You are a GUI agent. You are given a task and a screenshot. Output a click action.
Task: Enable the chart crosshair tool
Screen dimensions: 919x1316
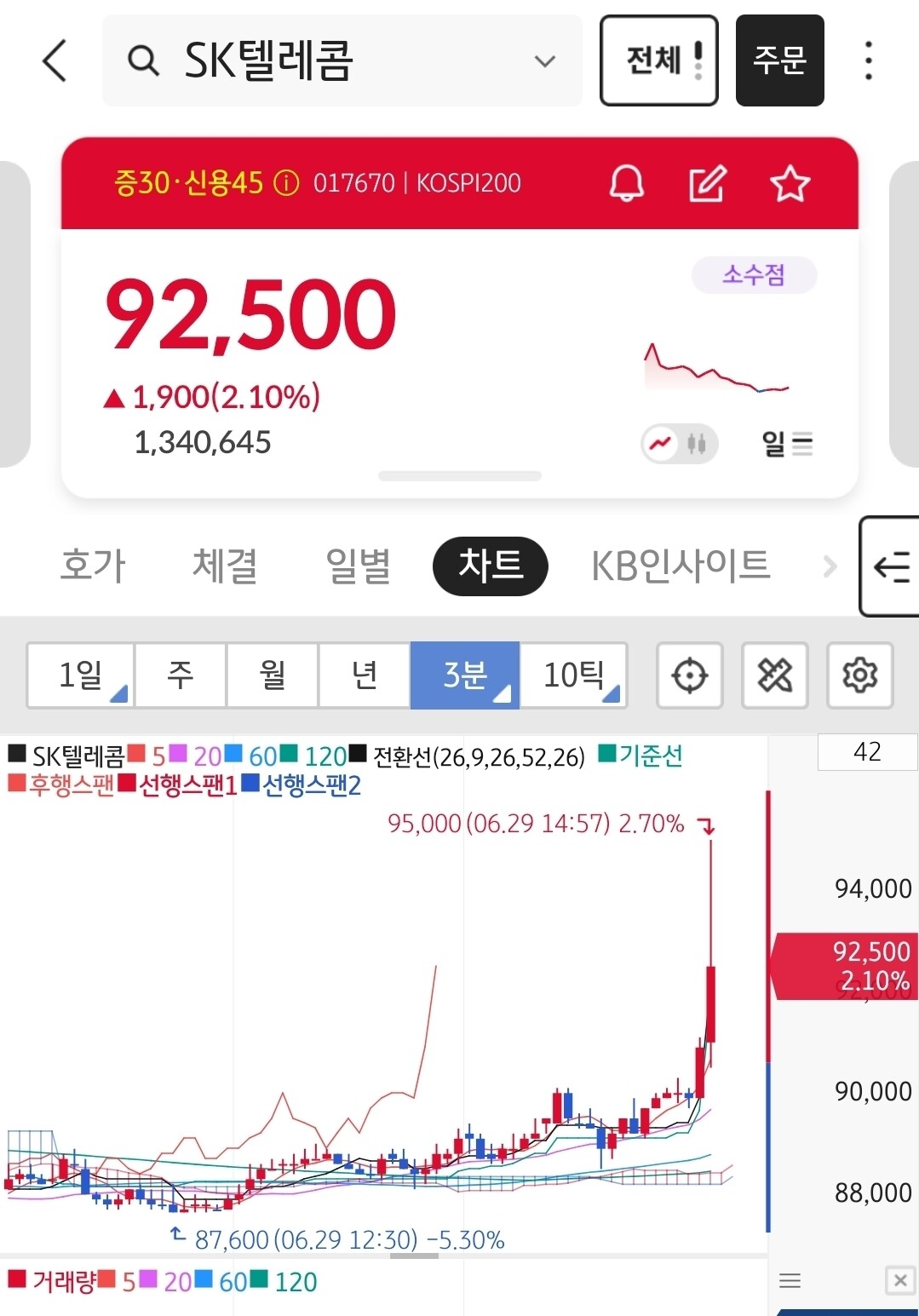click(690, 675)
